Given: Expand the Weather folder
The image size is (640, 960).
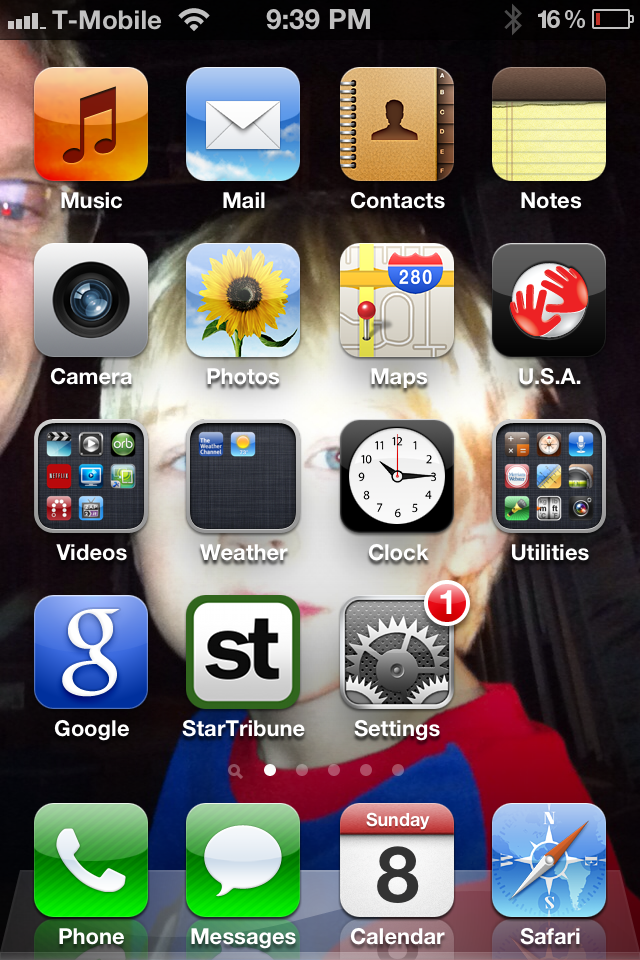Looking at the screenshot, I should coord(243,476).
